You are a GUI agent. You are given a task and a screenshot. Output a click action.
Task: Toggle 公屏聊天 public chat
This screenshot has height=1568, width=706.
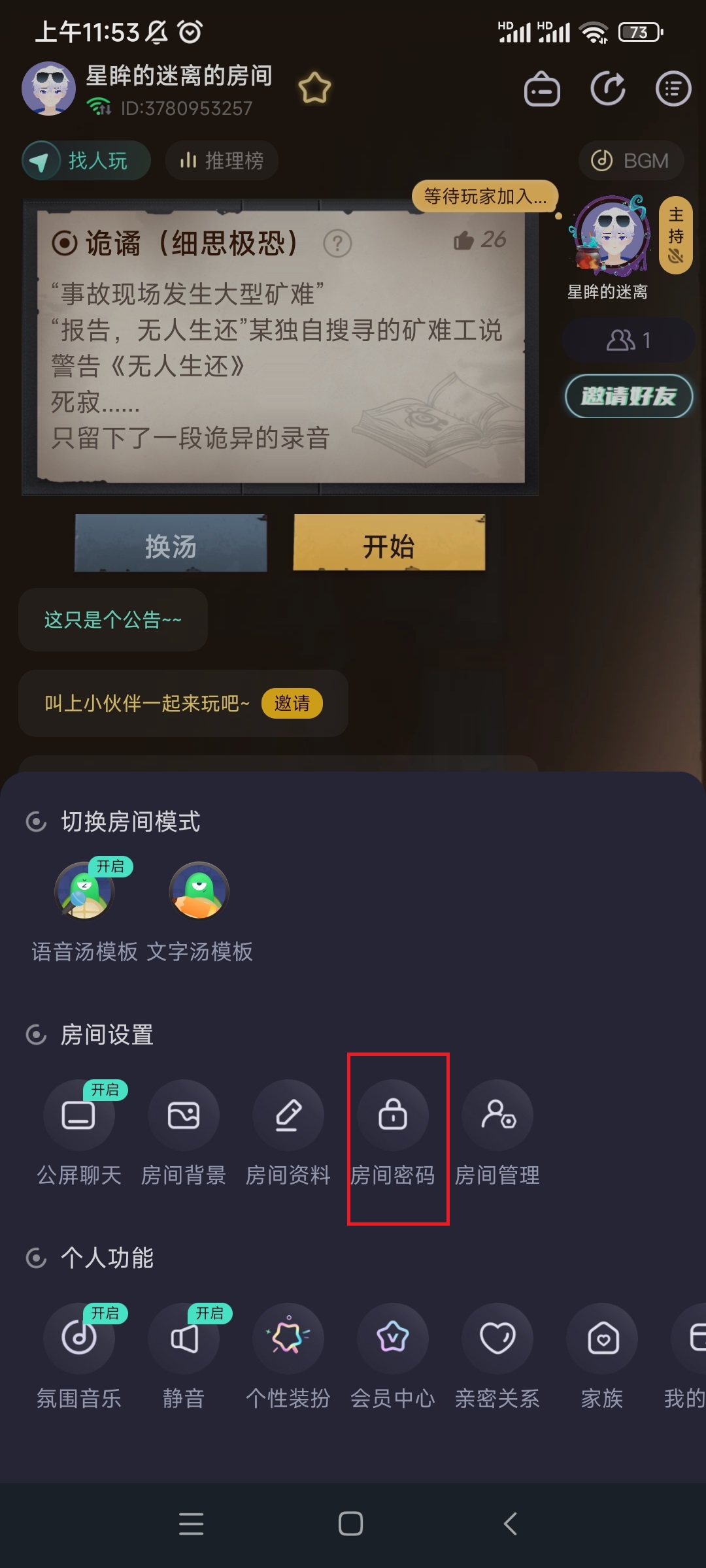(79, 1115)
